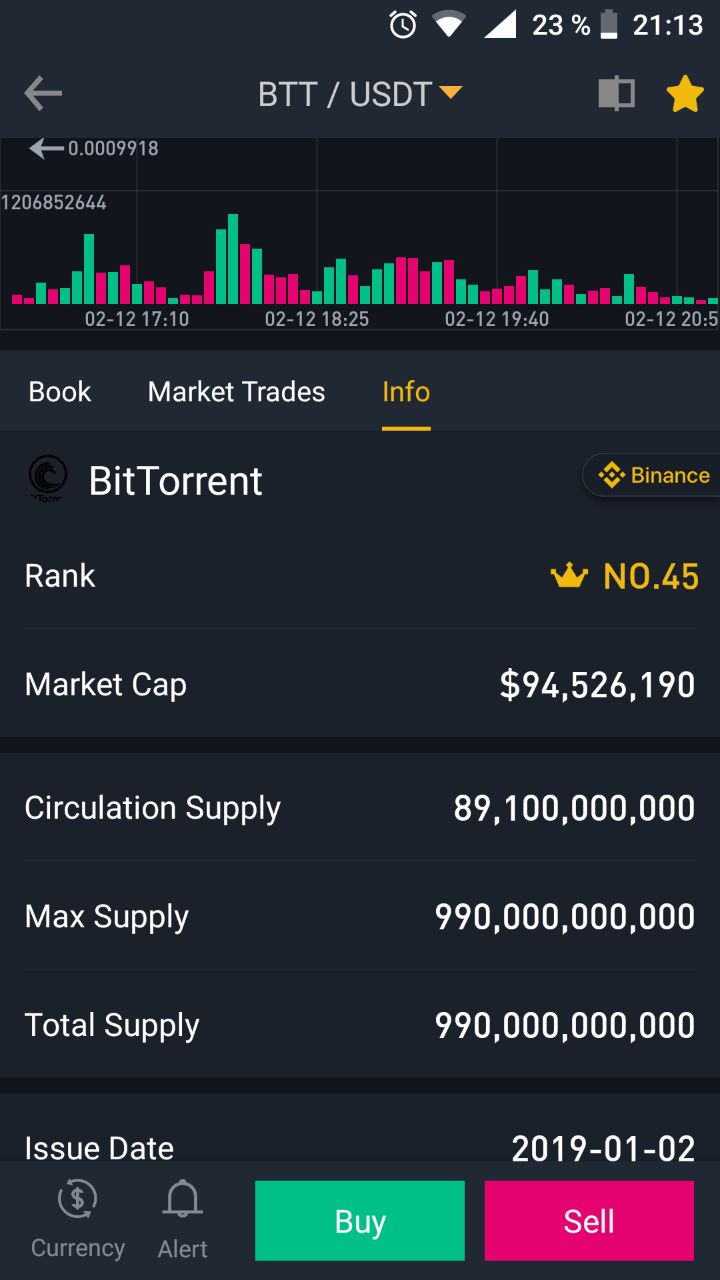
Task: Switch to the Book tab
Action: click(60, 391)
